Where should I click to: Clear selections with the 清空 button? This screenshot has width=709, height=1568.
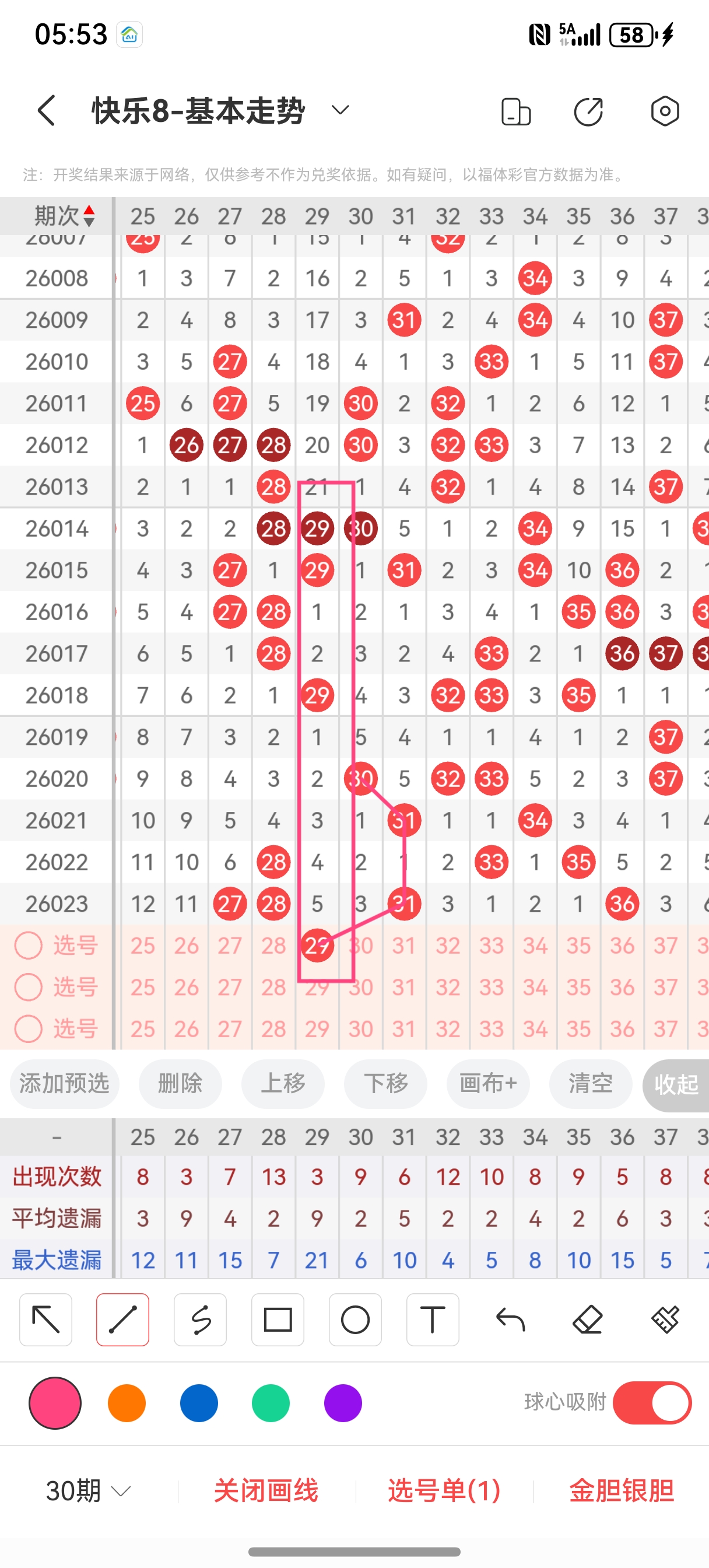click(589, 1084)
